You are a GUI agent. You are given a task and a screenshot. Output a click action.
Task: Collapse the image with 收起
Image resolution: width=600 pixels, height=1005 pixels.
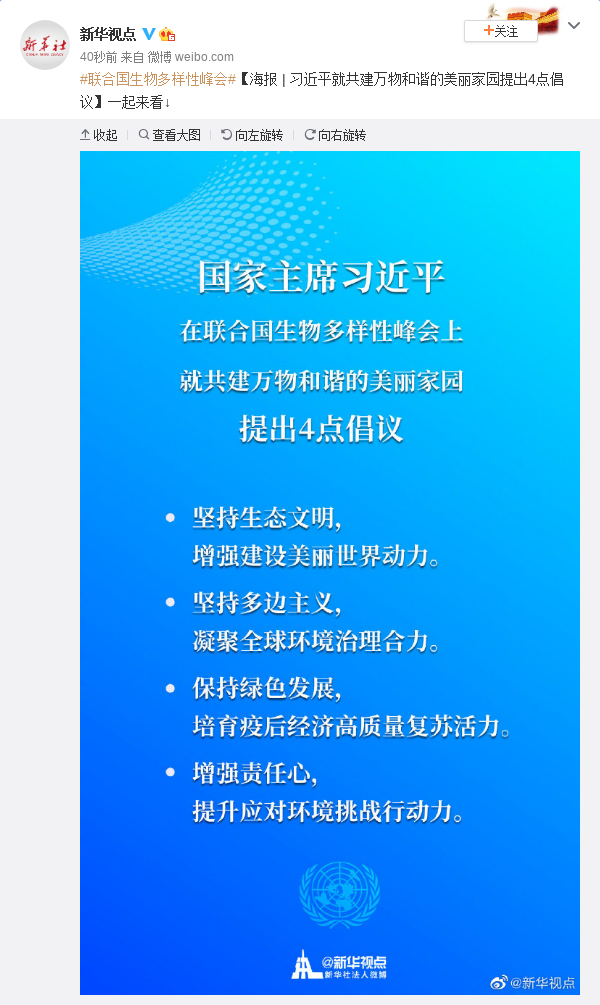pos(99,135)
